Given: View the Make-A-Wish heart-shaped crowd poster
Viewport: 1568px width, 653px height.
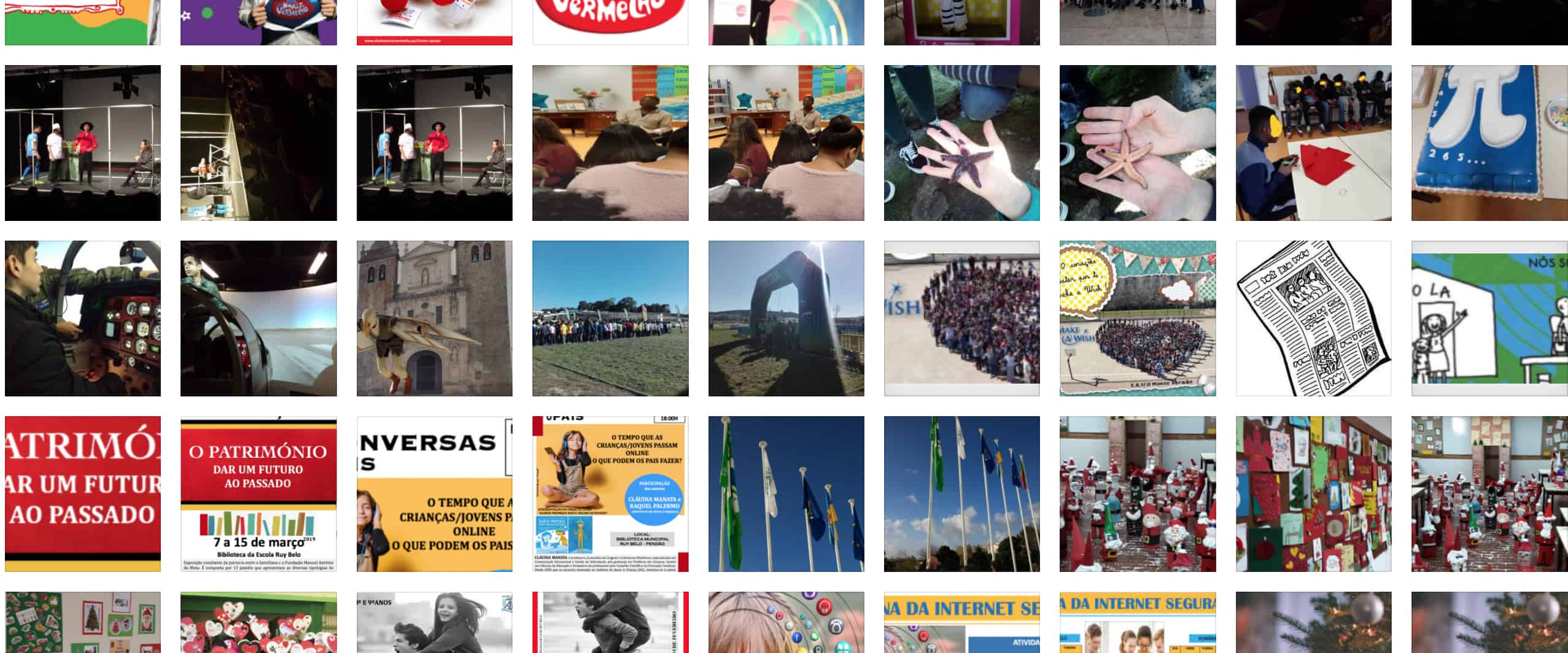Looking at the screenshot, I should pyautogui.click(x=1137, y=319).
